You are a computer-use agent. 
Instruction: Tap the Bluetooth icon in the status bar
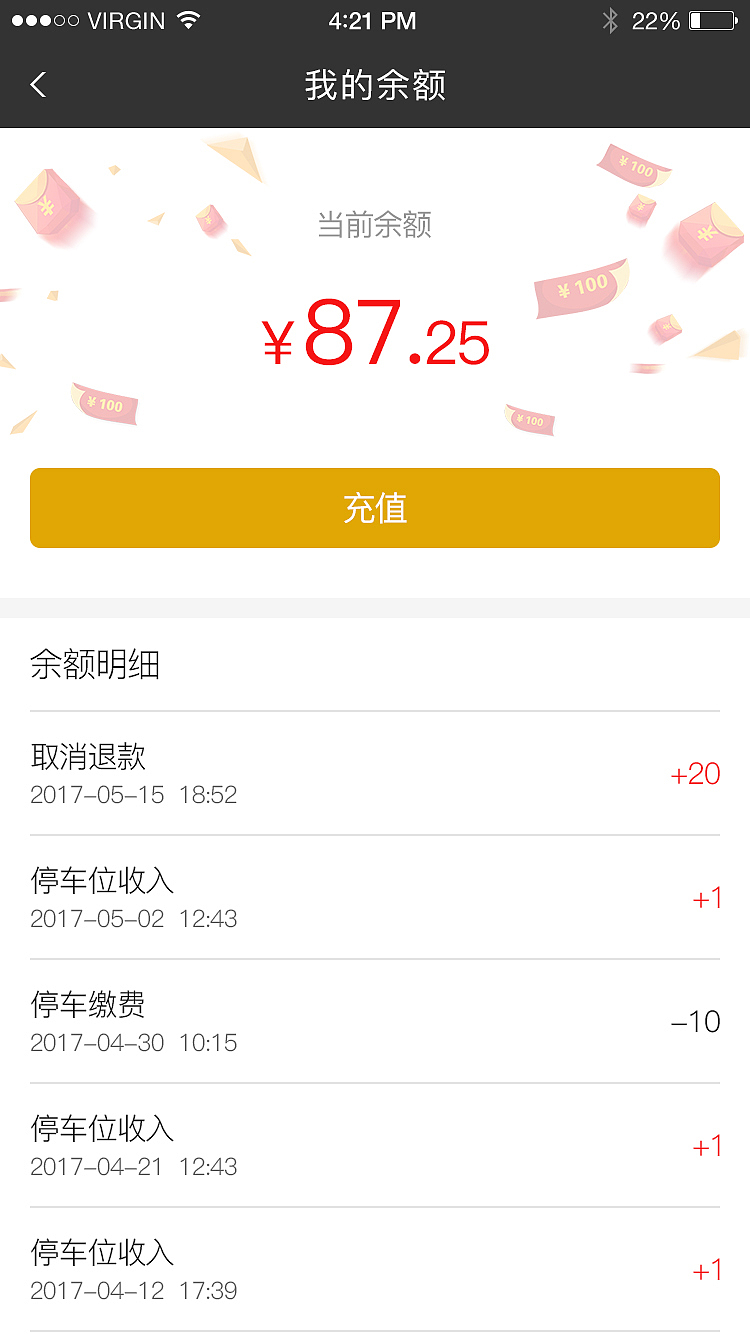point(611,19)
